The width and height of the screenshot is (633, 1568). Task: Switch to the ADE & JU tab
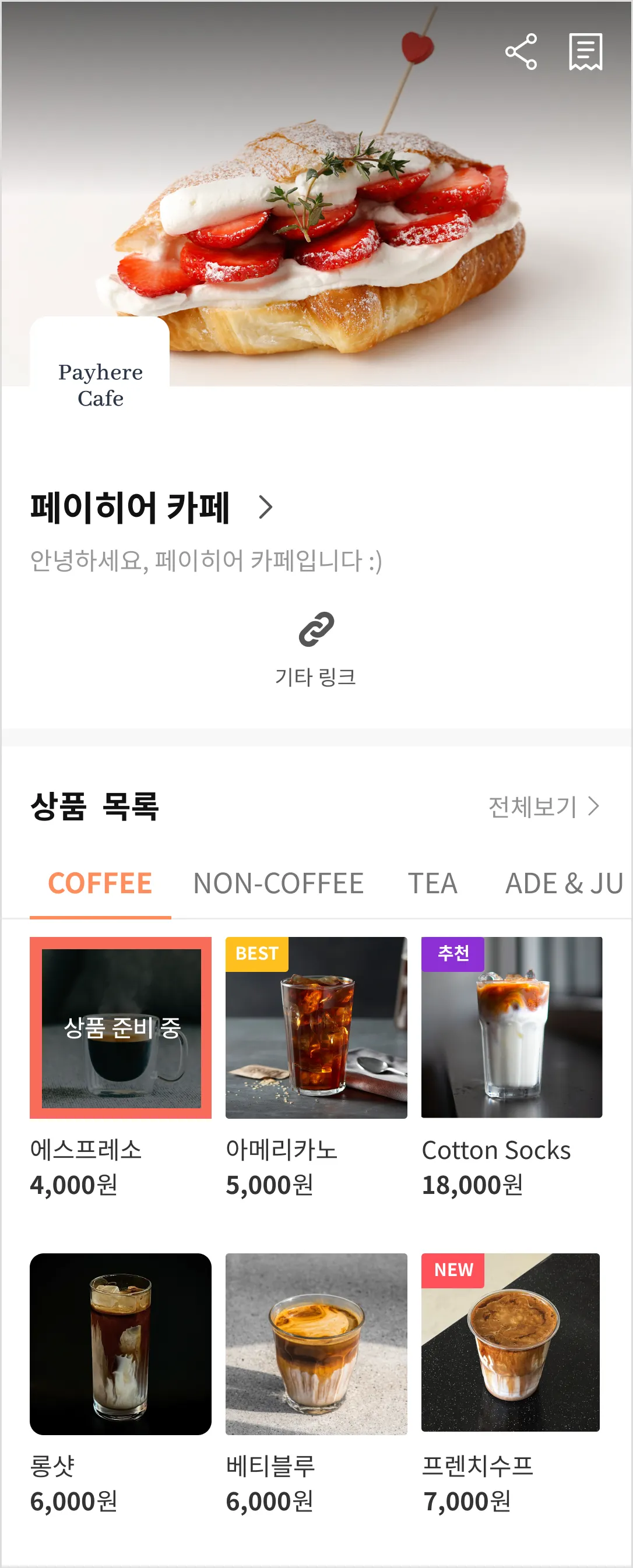[564, 884]
